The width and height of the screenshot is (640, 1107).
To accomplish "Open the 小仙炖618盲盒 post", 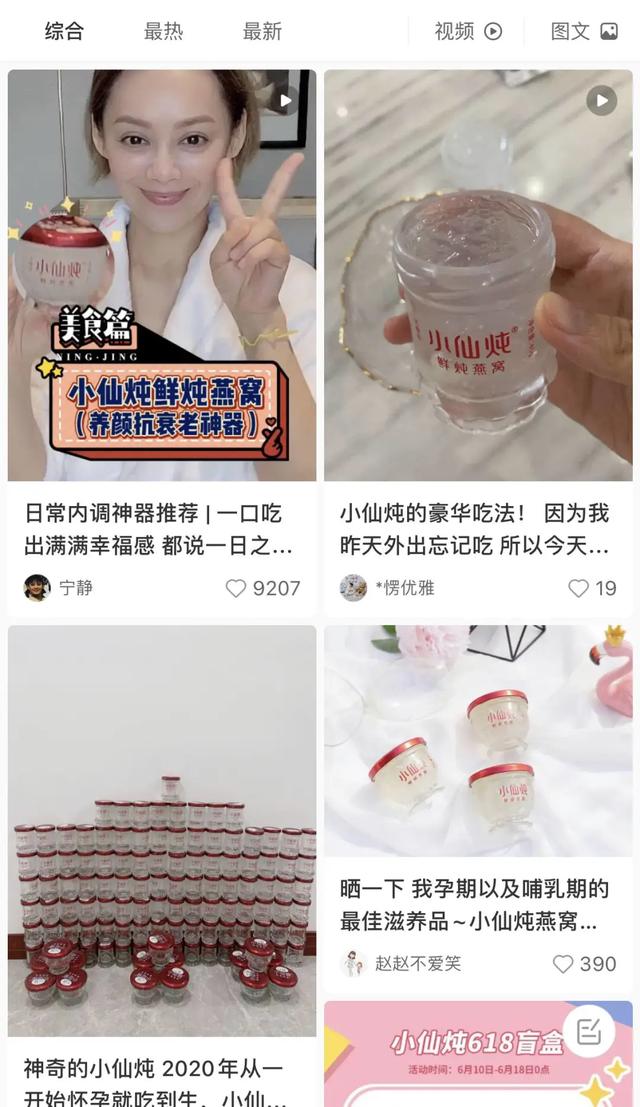I will coord(478,1054).
